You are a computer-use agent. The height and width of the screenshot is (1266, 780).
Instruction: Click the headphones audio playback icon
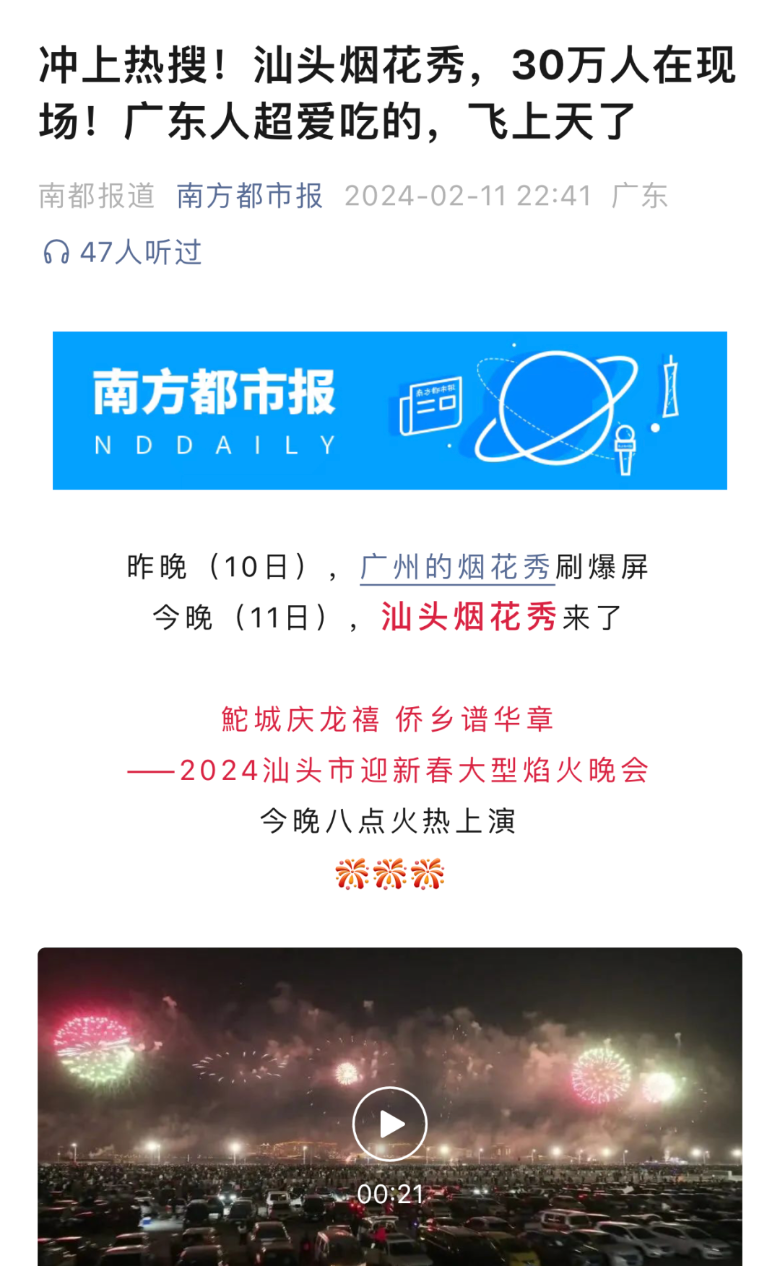[58, 253]
